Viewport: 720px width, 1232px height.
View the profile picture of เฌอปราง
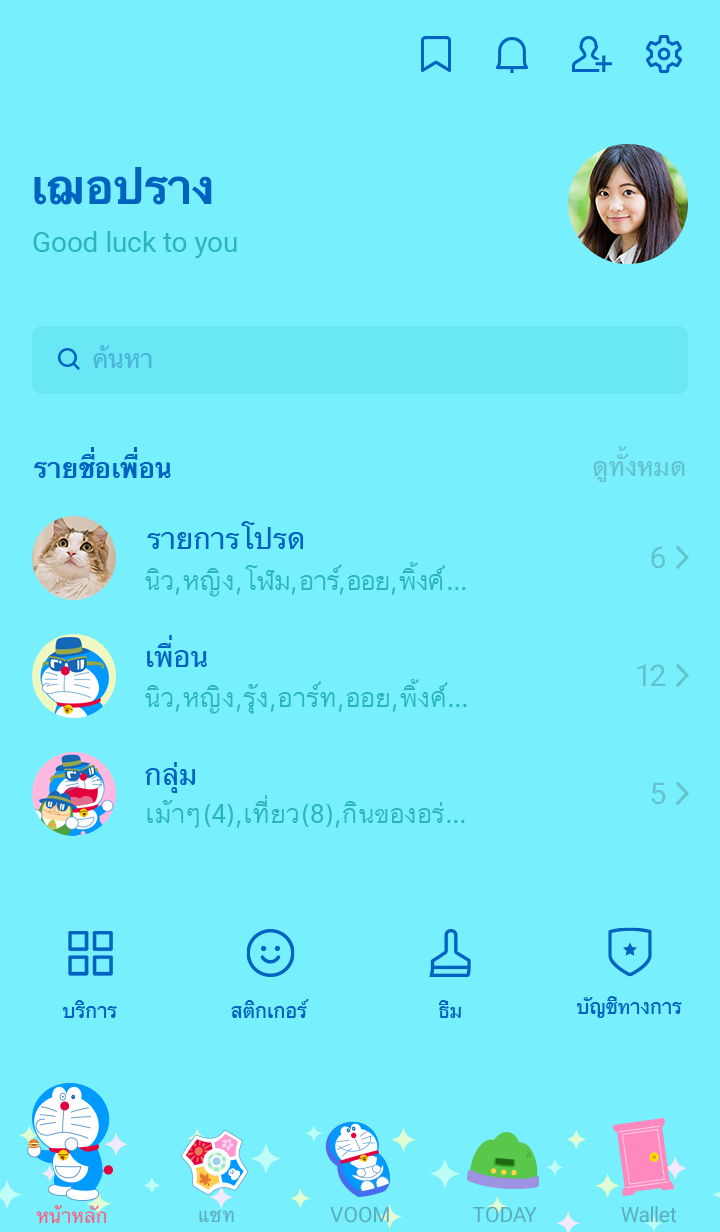[628, 204]
